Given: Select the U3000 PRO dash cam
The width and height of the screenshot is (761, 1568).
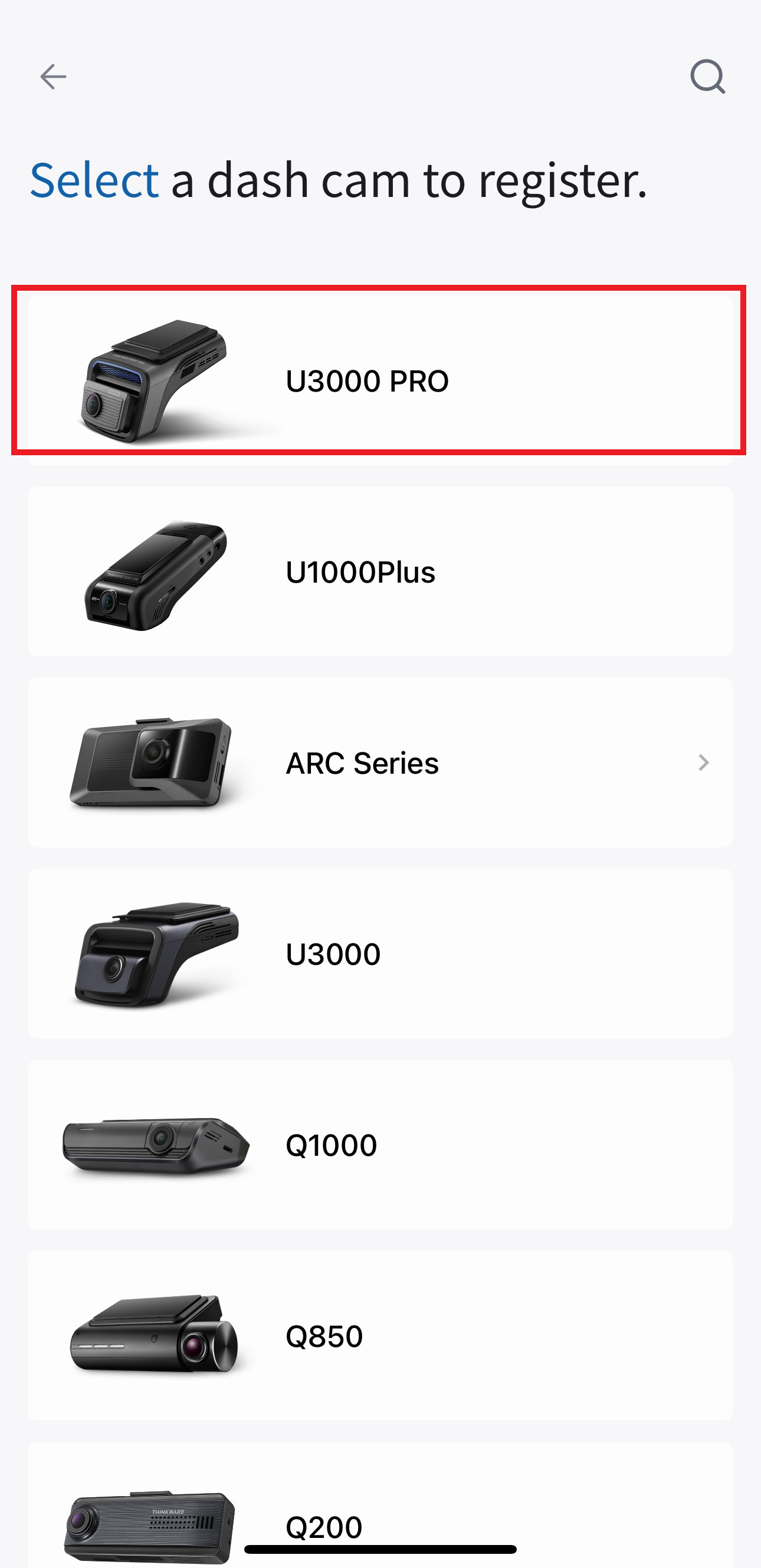Looking at the screenshot, I should click(380, 380).
